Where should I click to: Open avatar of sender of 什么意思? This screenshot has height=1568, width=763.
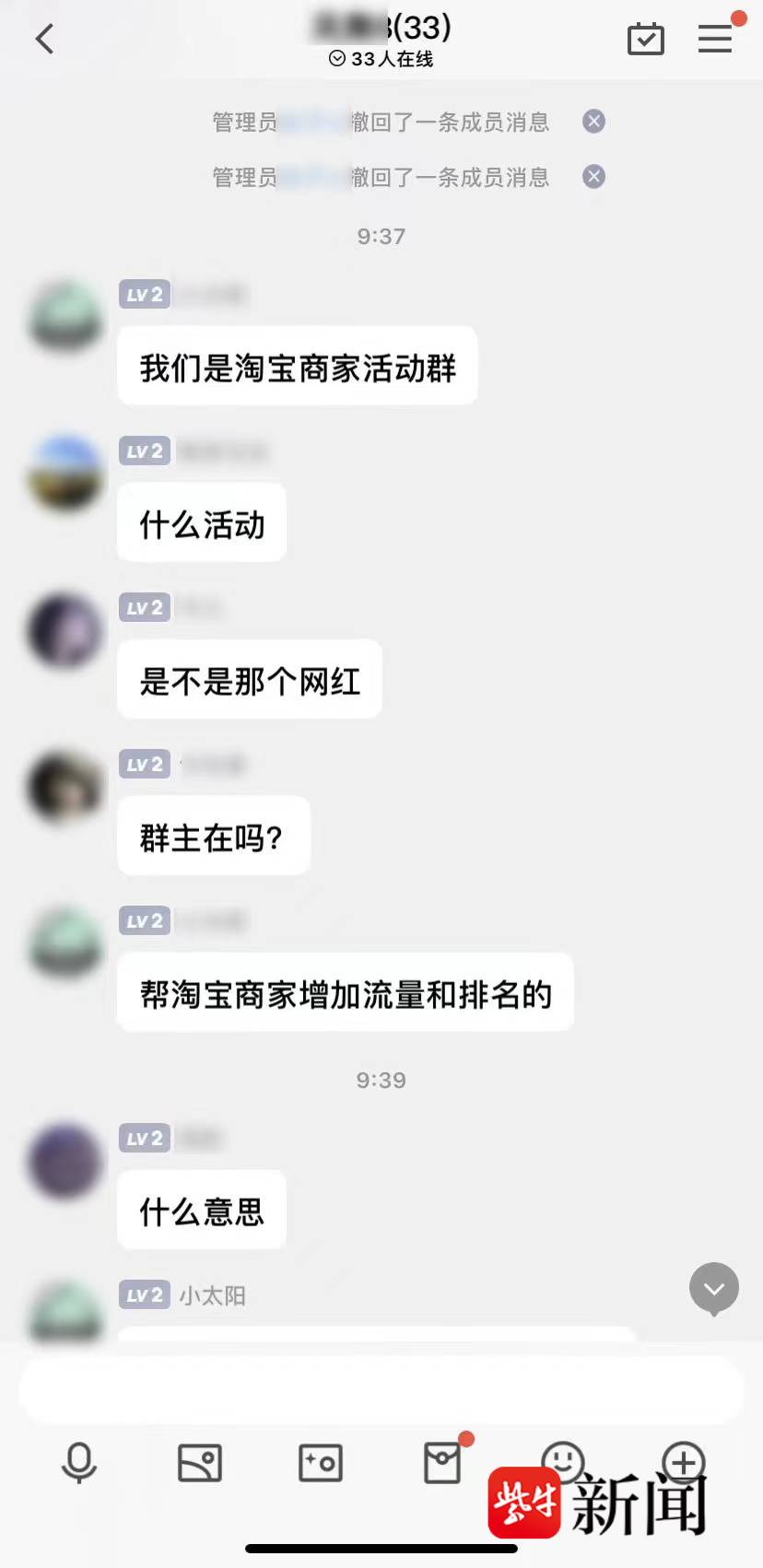point(65,1161)
